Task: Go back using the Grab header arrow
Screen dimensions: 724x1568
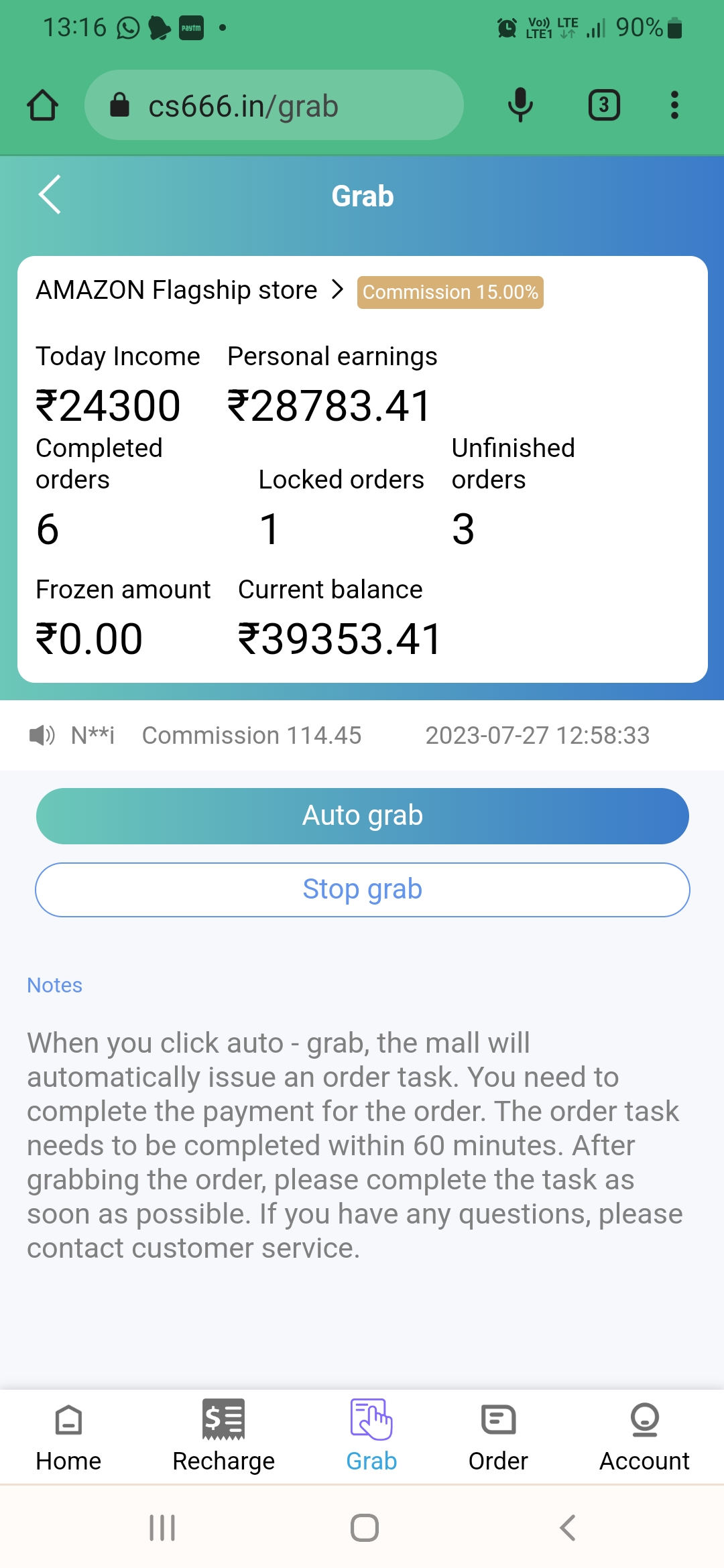Action: (x=50, y=195)
